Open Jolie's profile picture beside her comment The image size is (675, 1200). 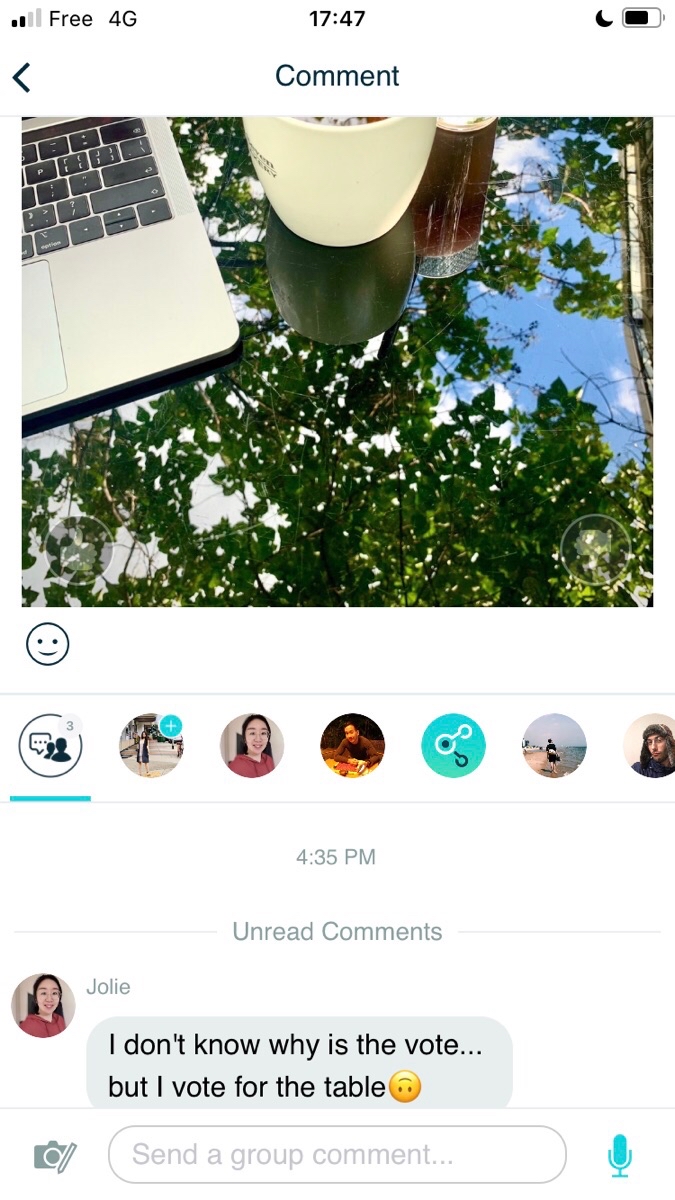click(43, 1005)
